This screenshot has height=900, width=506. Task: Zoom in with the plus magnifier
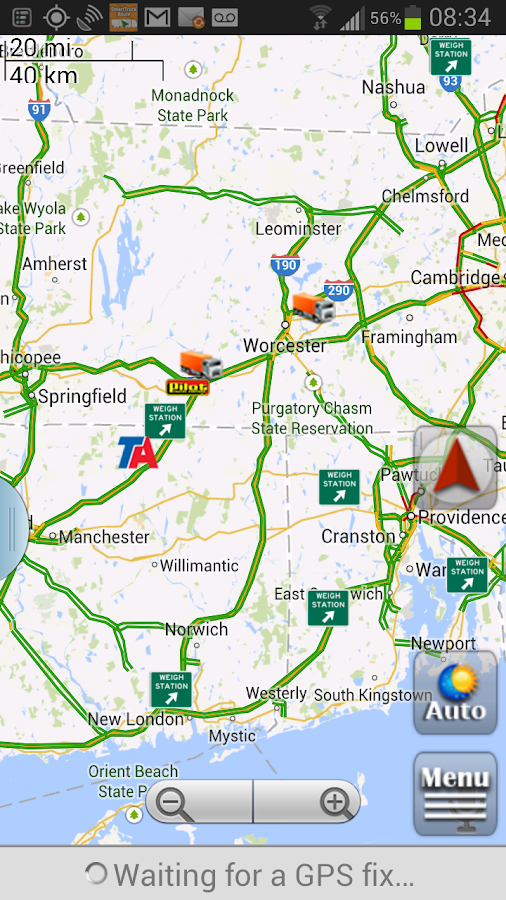coord(307,801)
